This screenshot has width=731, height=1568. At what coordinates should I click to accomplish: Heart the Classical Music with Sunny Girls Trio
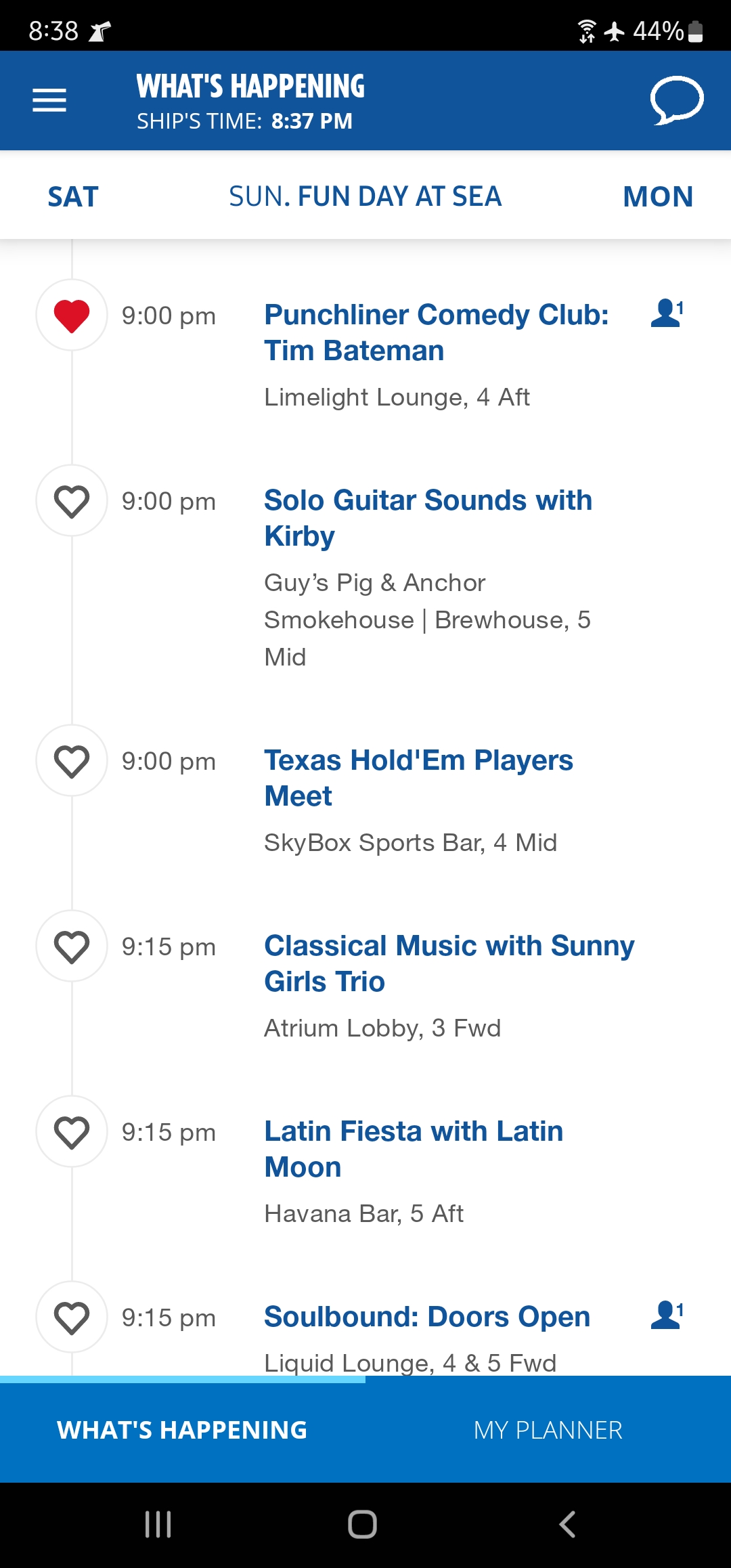(72, 946)
